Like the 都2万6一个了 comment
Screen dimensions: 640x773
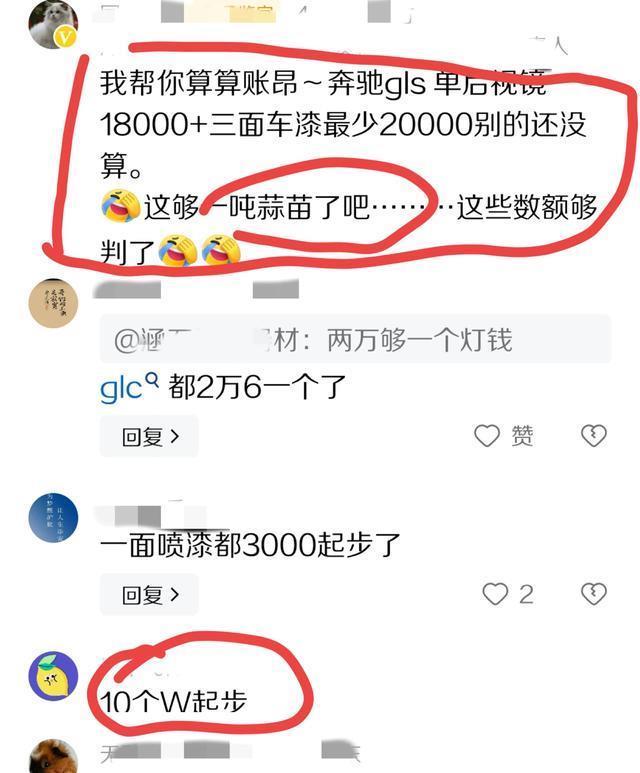487,436
